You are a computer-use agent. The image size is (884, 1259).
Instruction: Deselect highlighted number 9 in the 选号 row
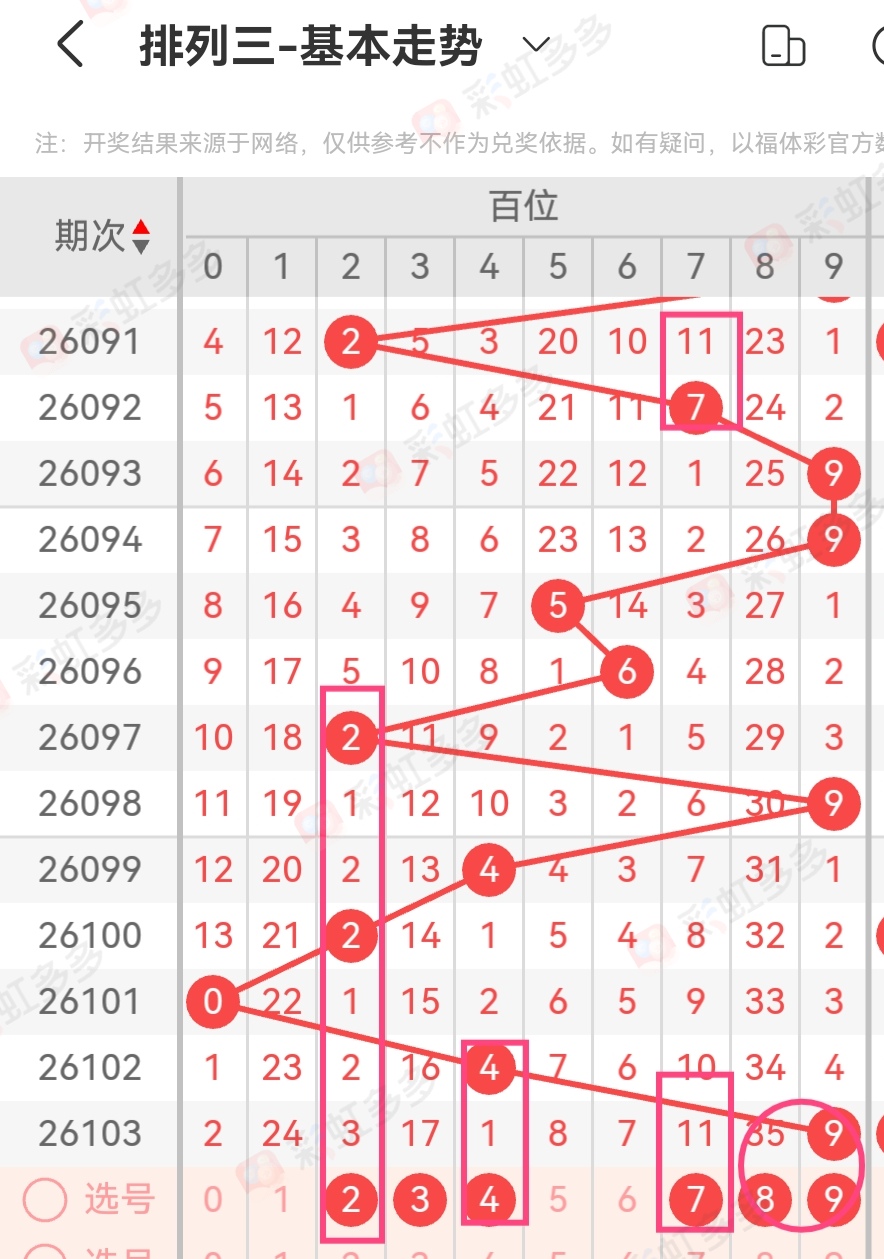pos(833,1200)
